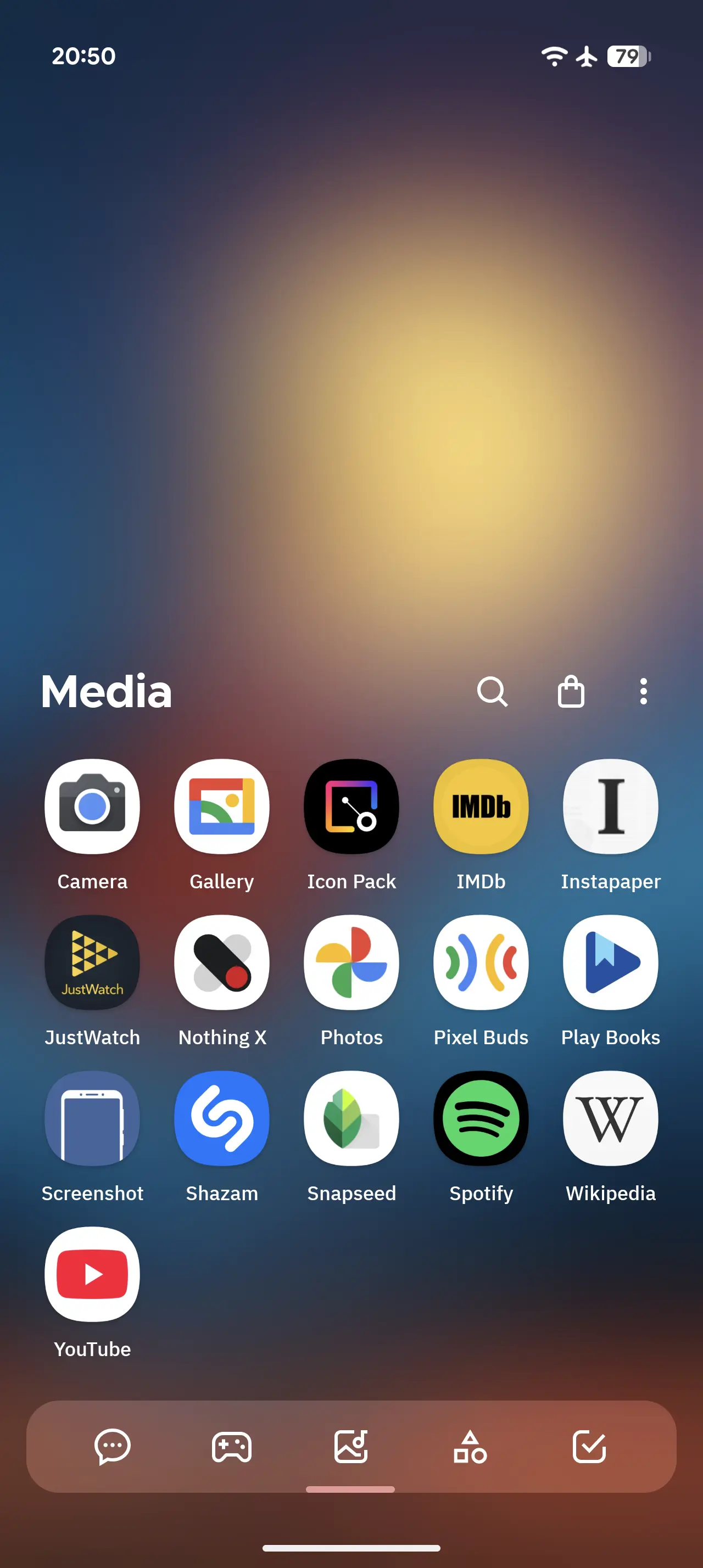Open the Gallery app

[222, 807]
